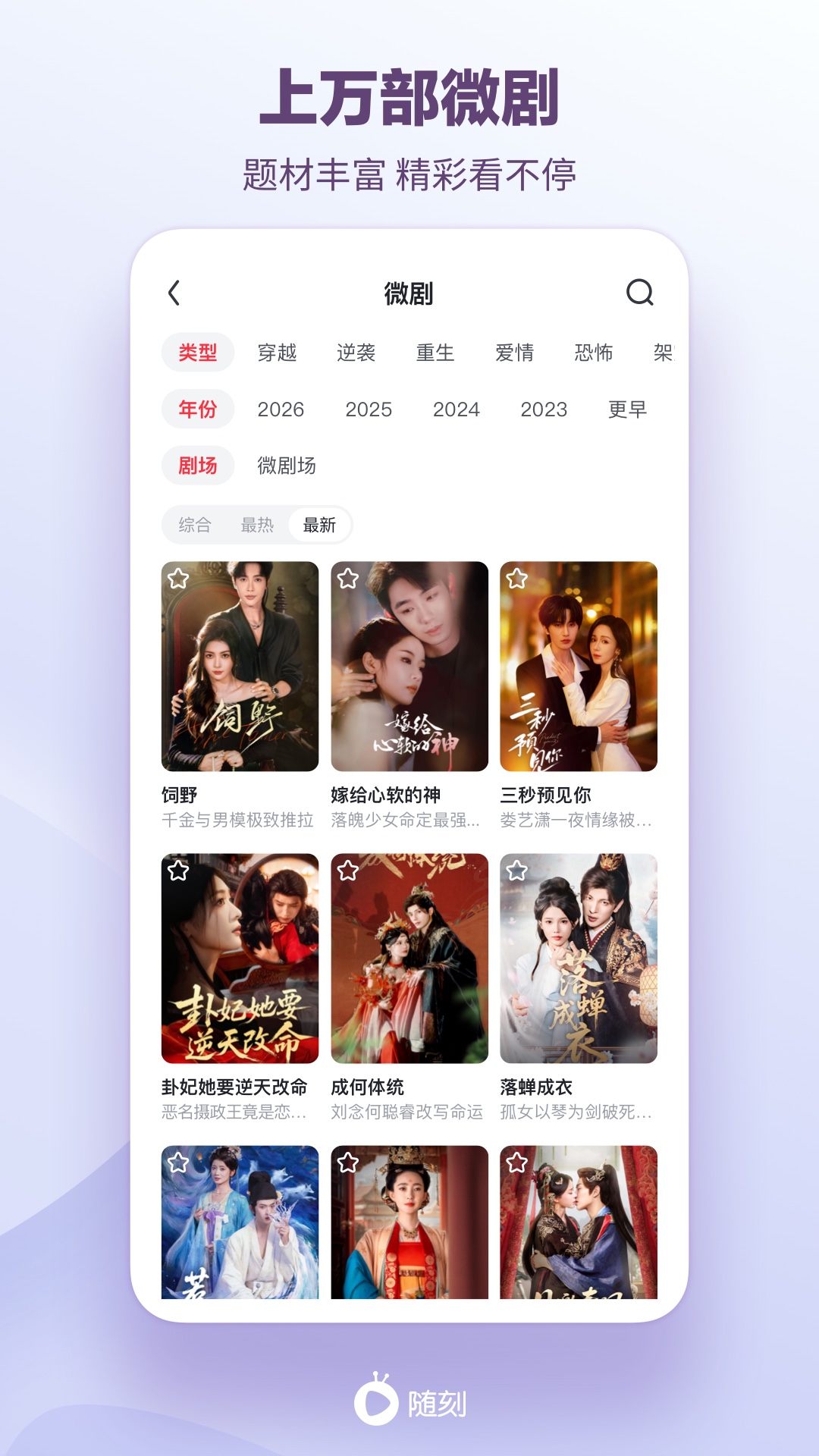Favorite 嫁给心软的神 via its star icon
This screenshot has width=819, height=1456.
point(347,579)
